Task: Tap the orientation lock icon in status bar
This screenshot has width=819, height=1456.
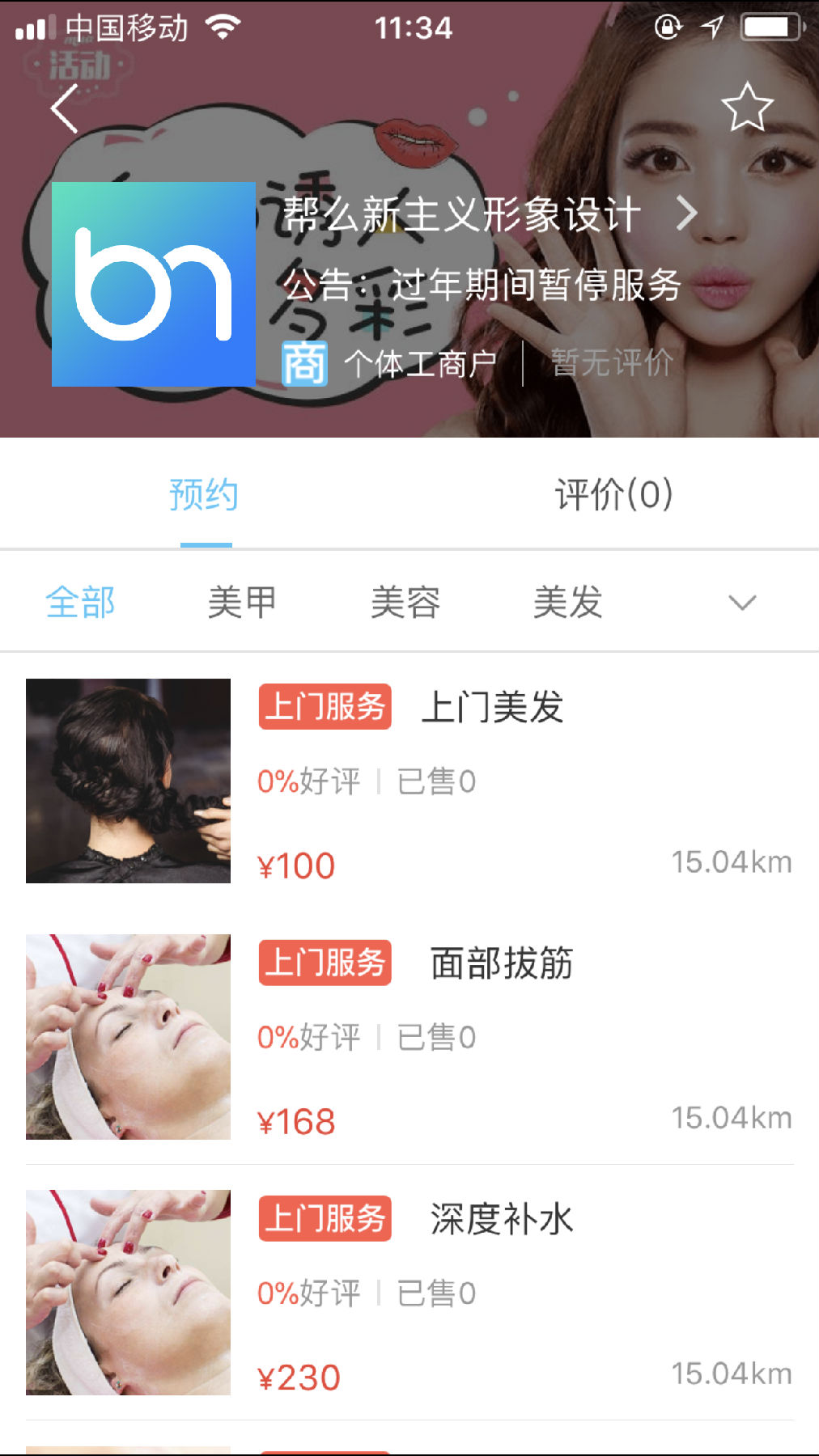Action: (x=668, y=26)
